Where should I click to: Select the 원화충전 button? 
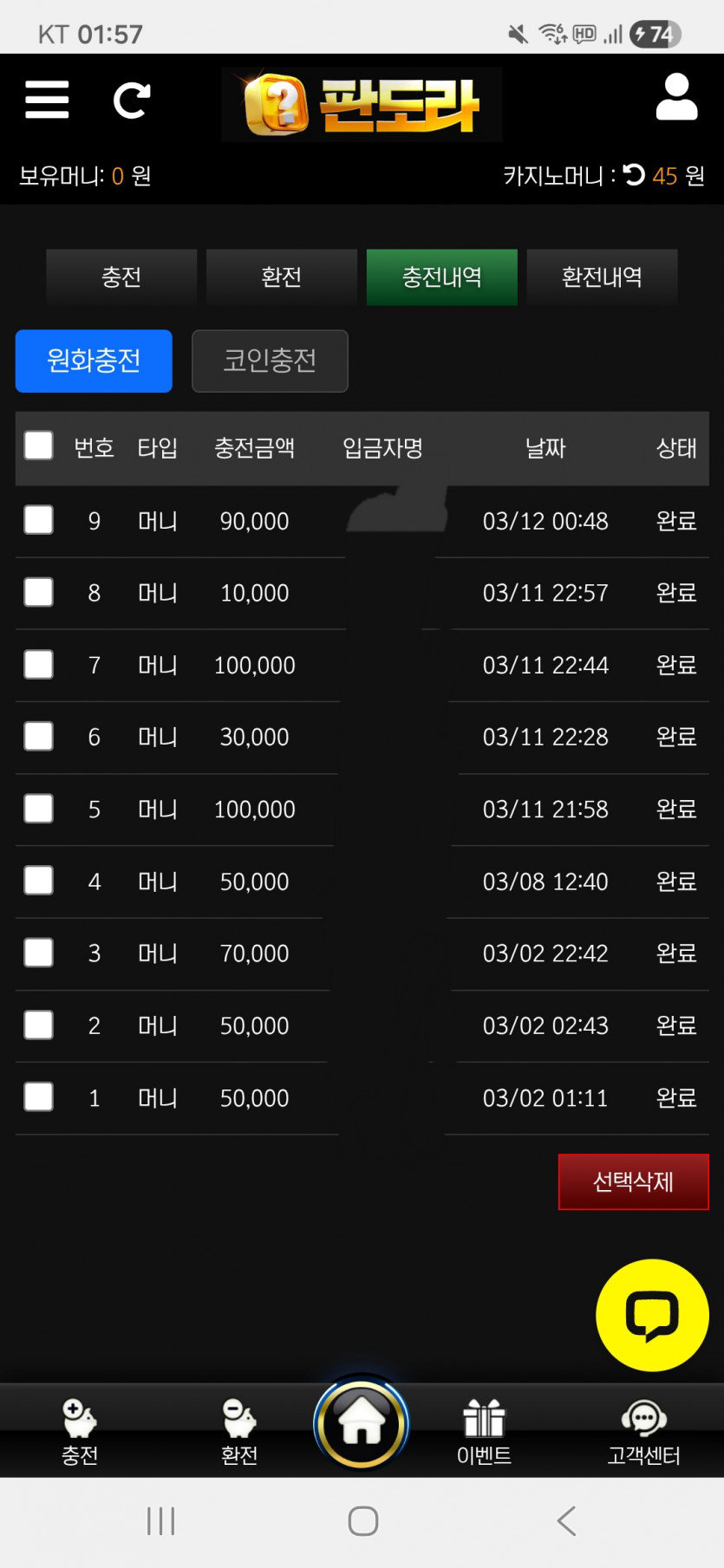tap(94, 361)
